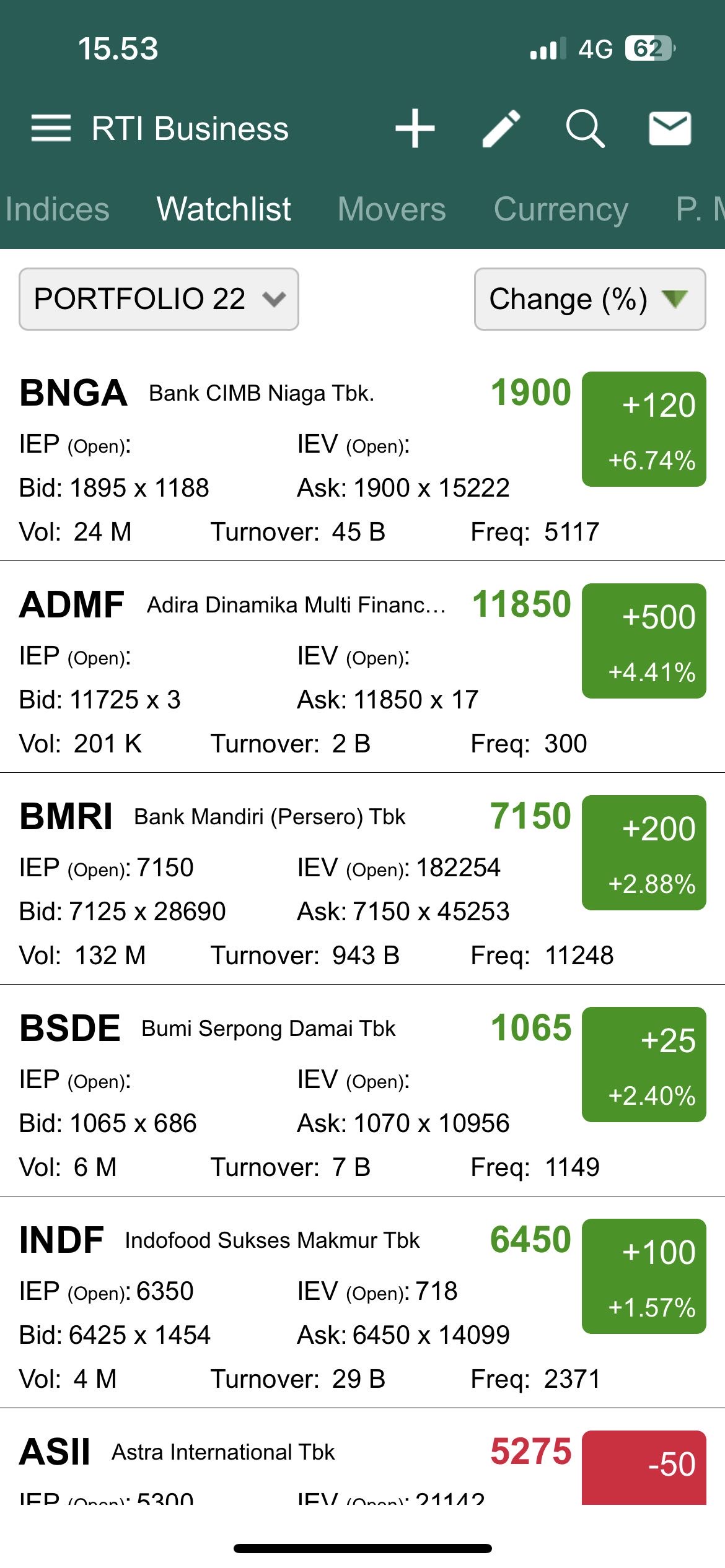Switch to the Indices tab
The height and width of the screenshot is (1568, 725).
click(x=57, y=209)
